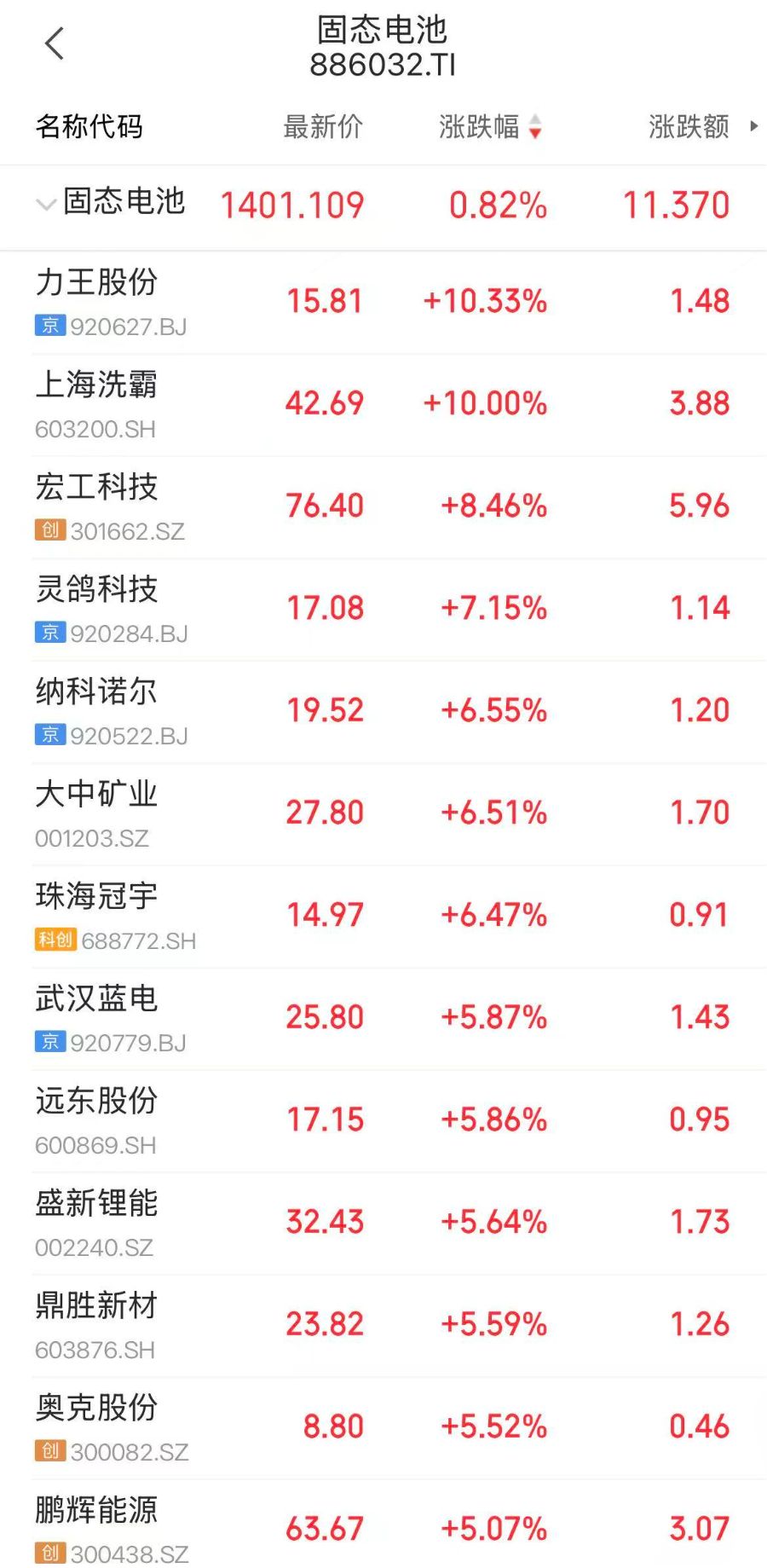Image resolution: width=767 pixels, height=1568 pixels.
Task: Select 武汉蓝电 from the list
Action: click(x=383, y=1019)
